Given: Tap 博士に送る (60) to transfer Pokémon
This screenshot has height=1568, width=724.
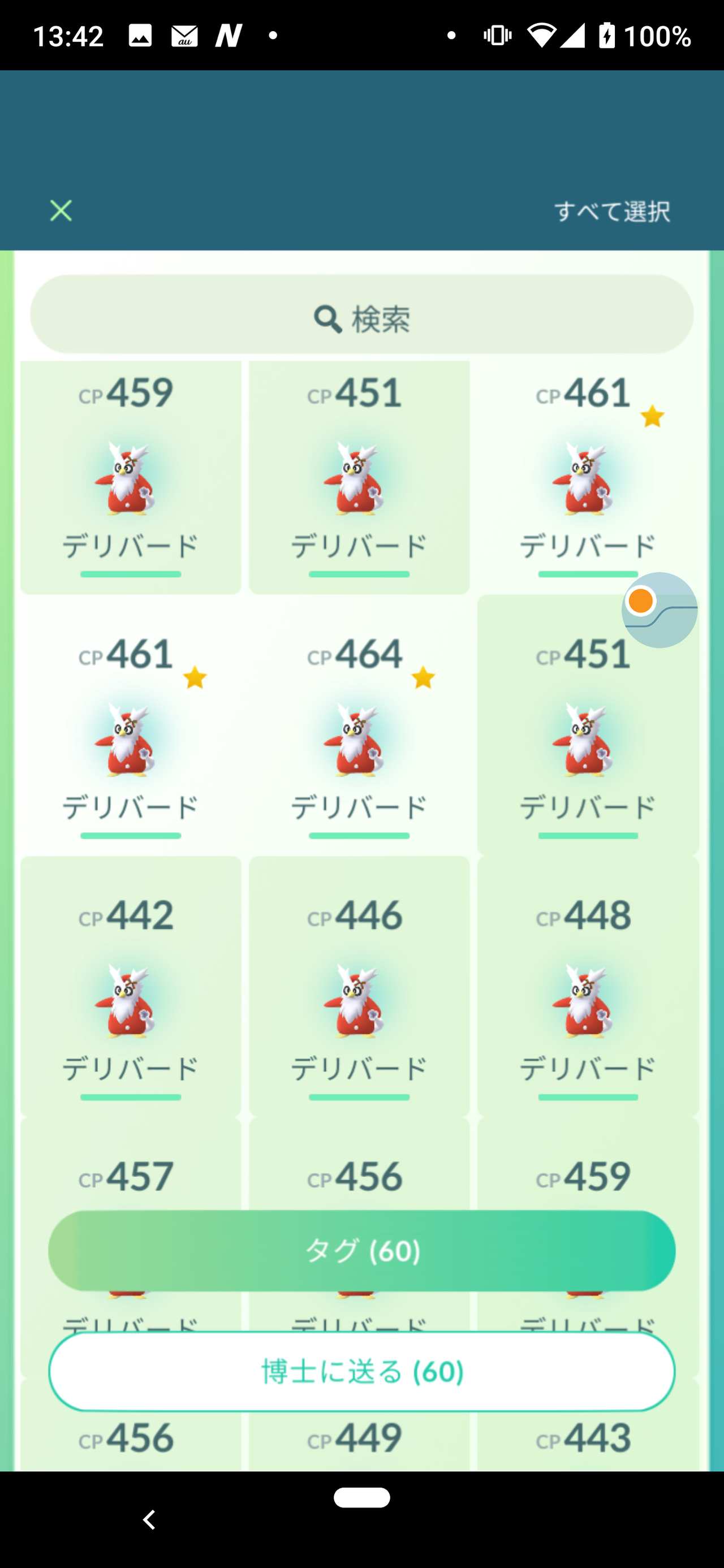Looking at the screenshot, I should (361, 1371).
